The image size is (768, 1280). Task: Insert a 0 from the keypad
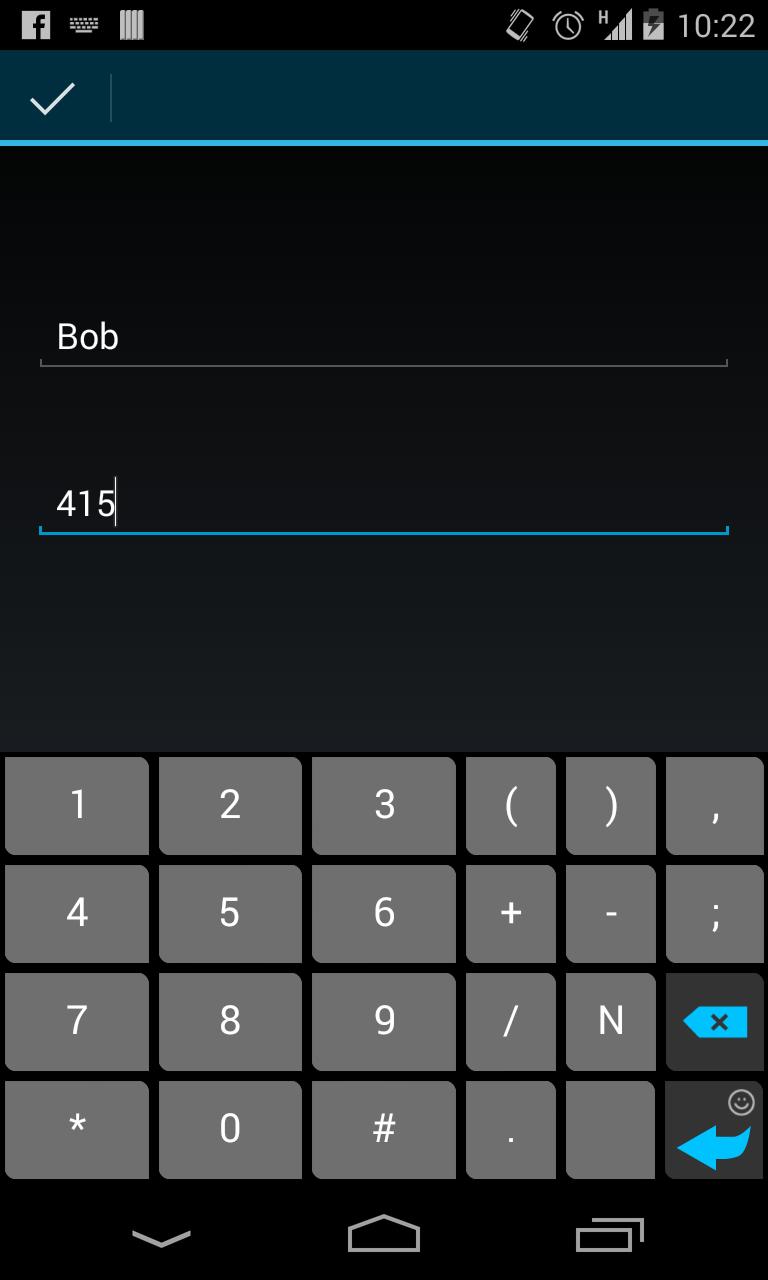(x=230, y=1129)
